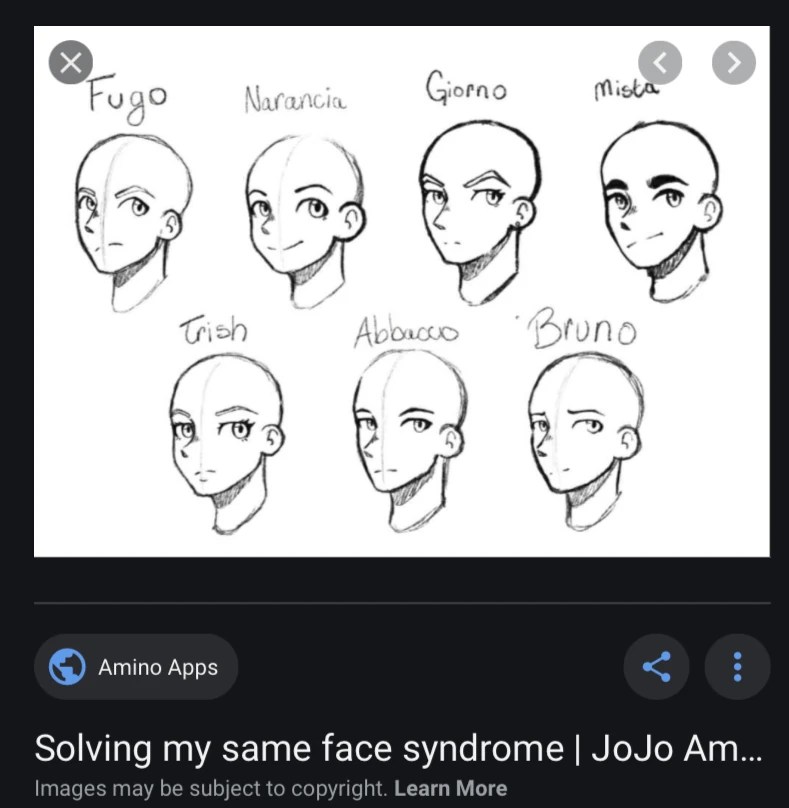
Task: Go to the previous image
Action: [x=660, y=63]
